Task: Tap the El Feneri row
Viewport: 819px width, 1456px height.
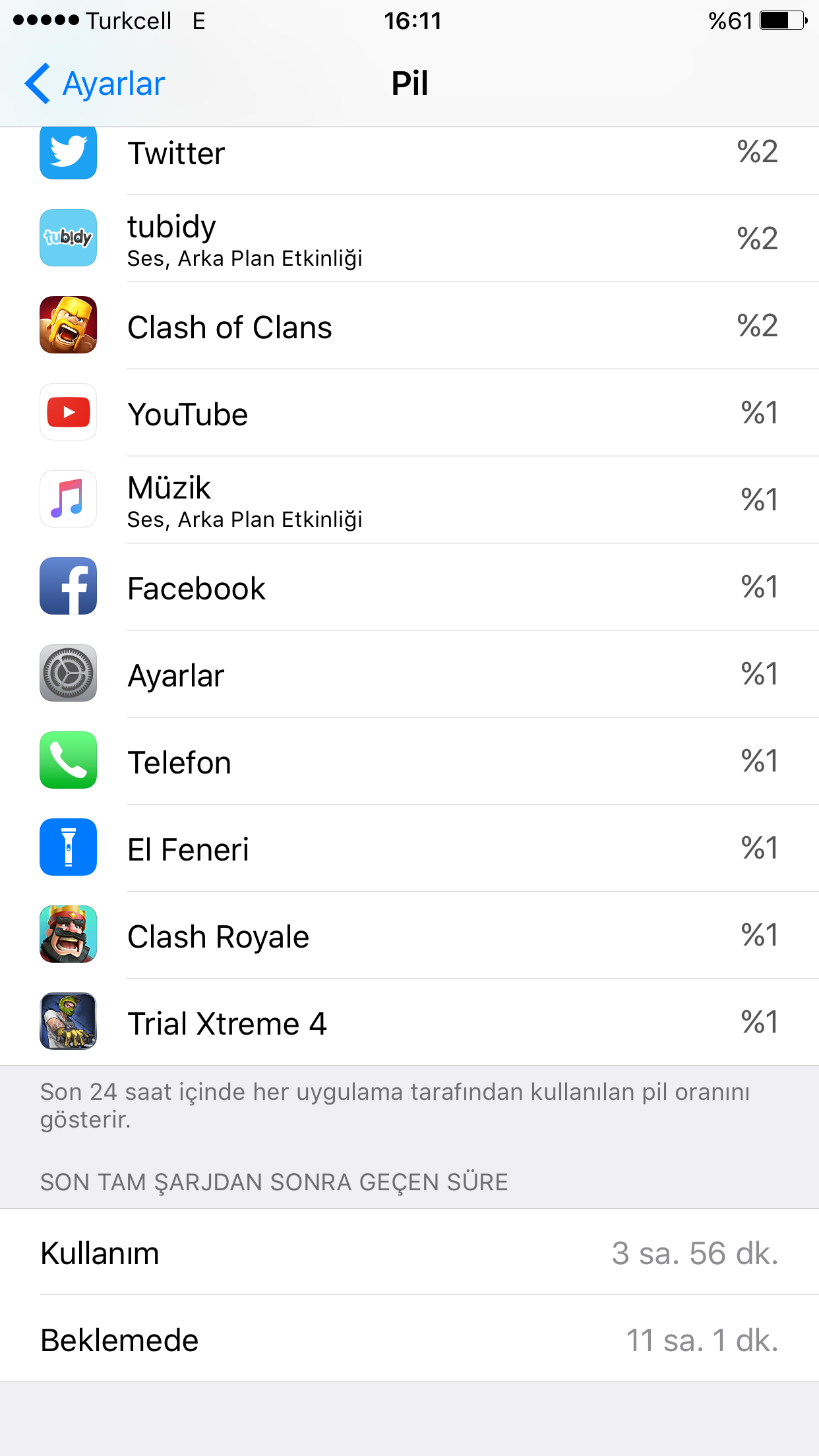Action: [409, 849]
